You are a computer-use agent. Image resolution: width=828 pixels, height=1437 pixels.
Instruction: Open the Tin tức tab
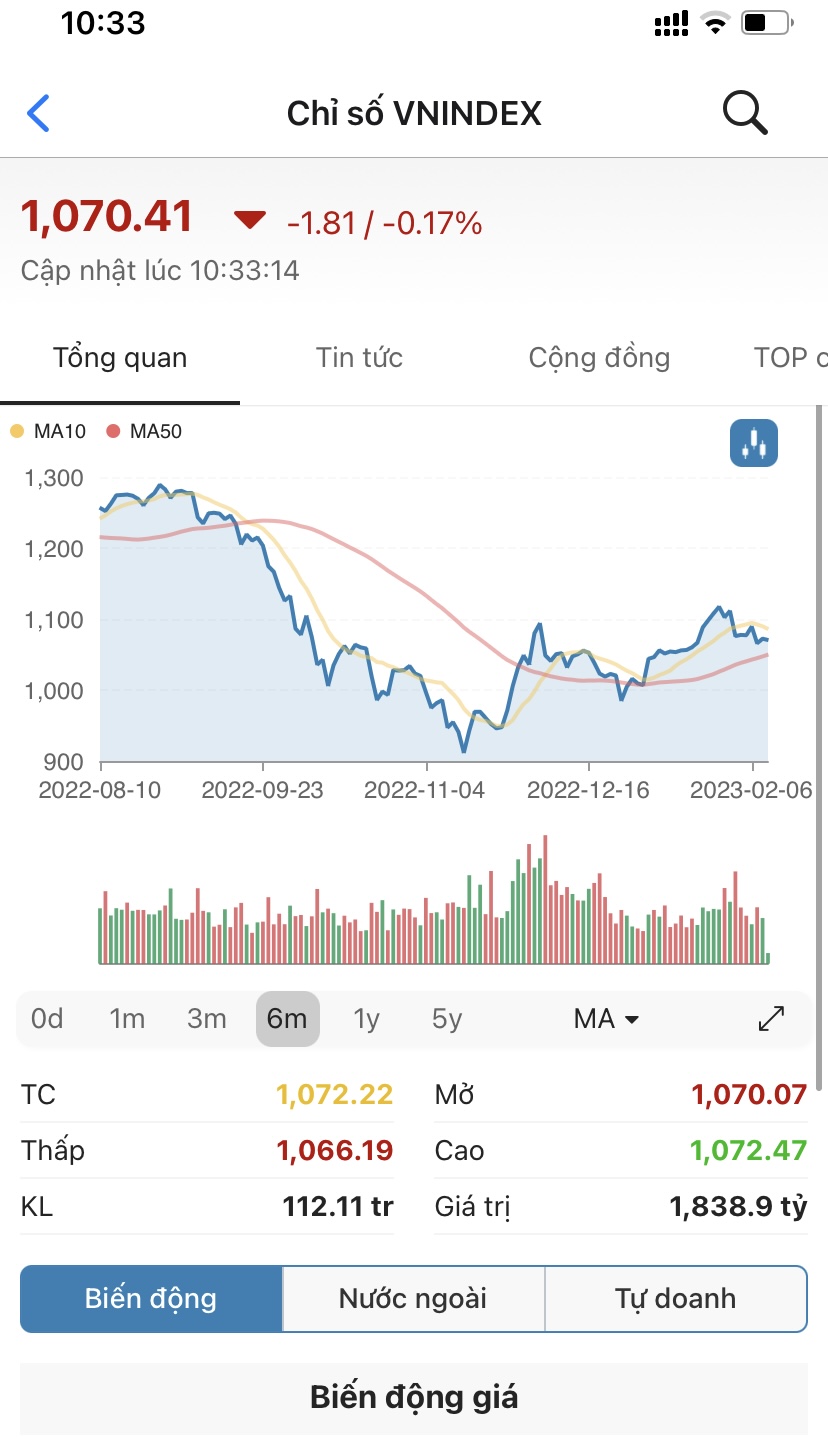tap(359, 358)
